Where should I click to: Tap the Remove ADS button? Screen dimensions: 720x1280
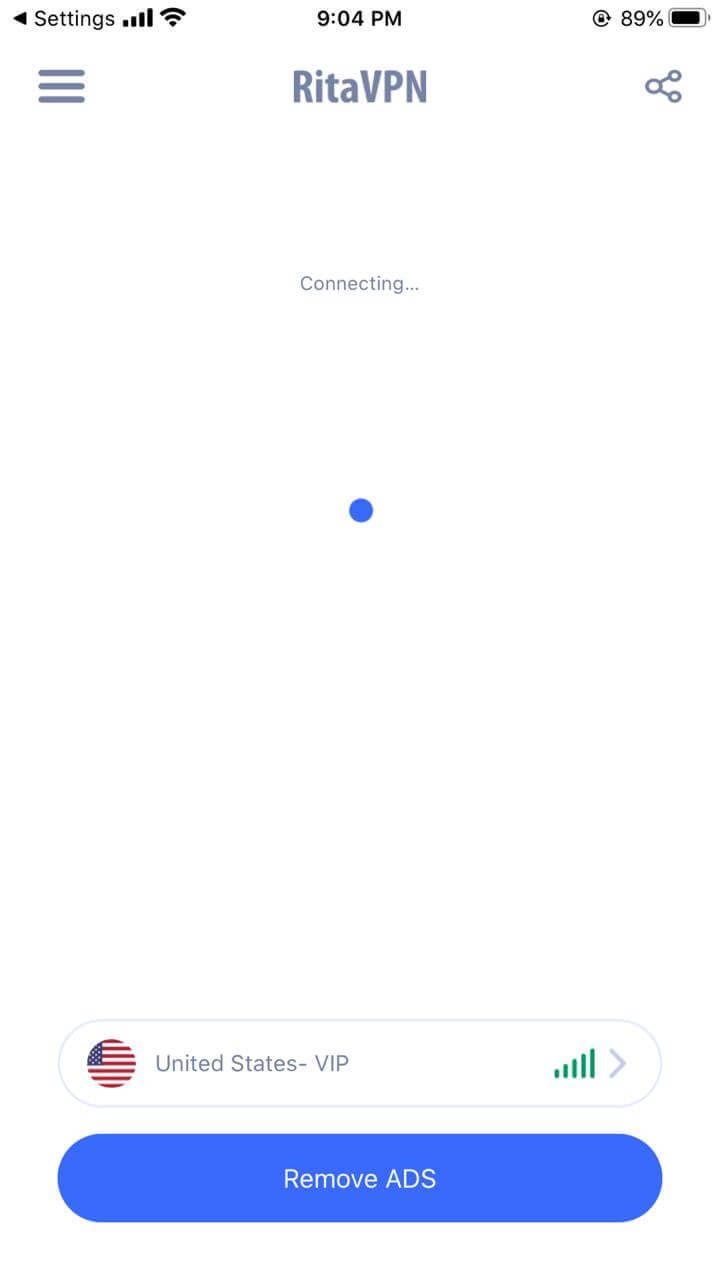click(x=360, y=1178)
